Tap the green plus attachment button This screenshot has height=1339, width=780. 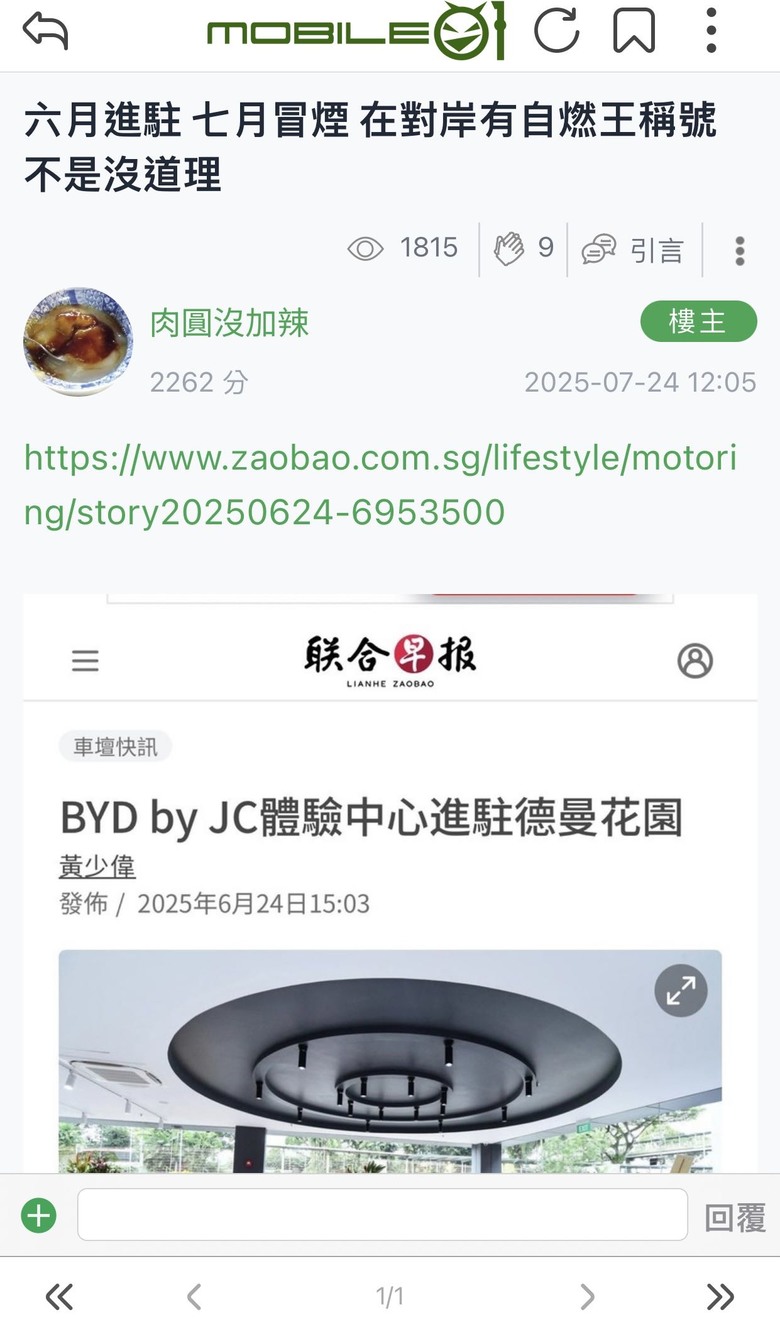39,1216
